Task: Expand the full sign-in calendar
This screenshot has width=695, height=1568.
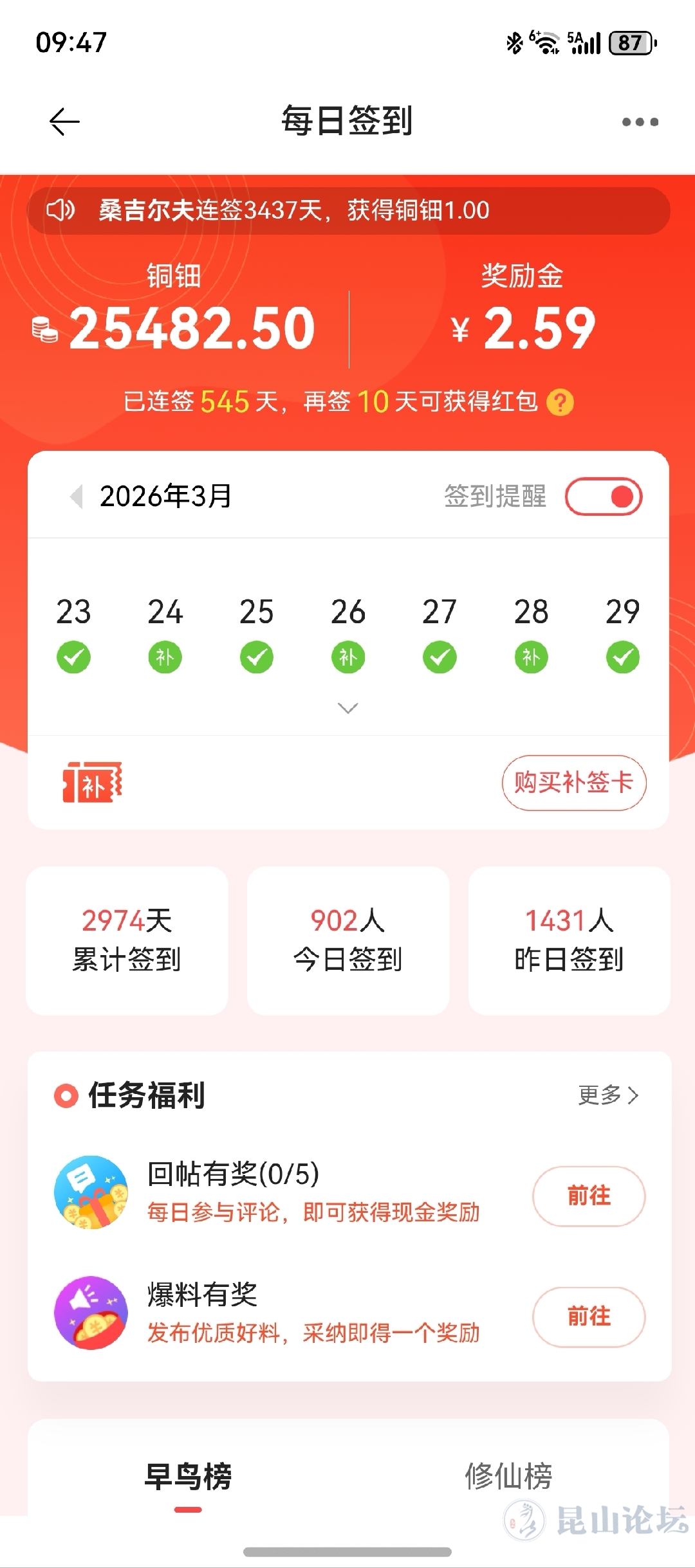Action: tap(347, 708)
